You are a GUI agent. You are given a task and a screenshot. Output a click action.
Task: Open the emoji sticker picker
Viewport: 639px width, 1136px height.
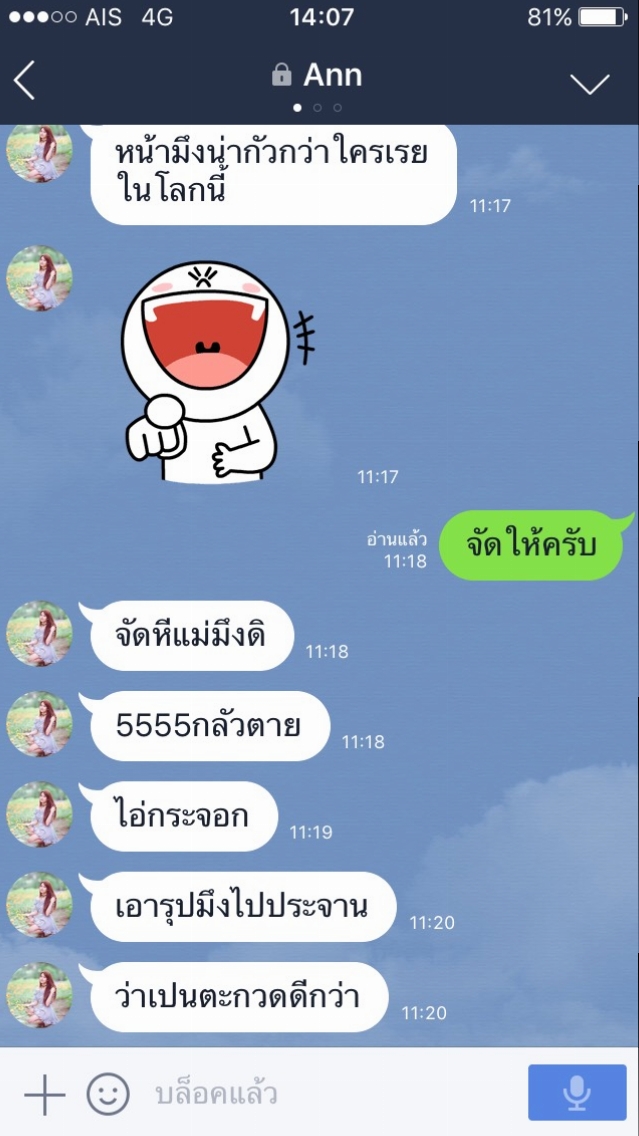point(108,1093)
